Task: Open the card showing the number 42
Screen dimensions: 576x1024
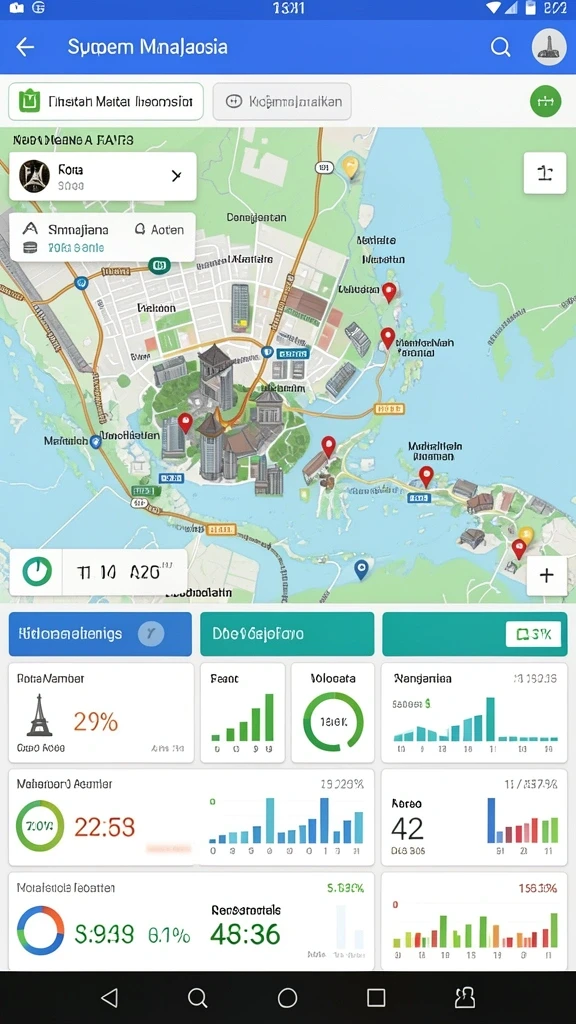Action: (x=474, y=817)
